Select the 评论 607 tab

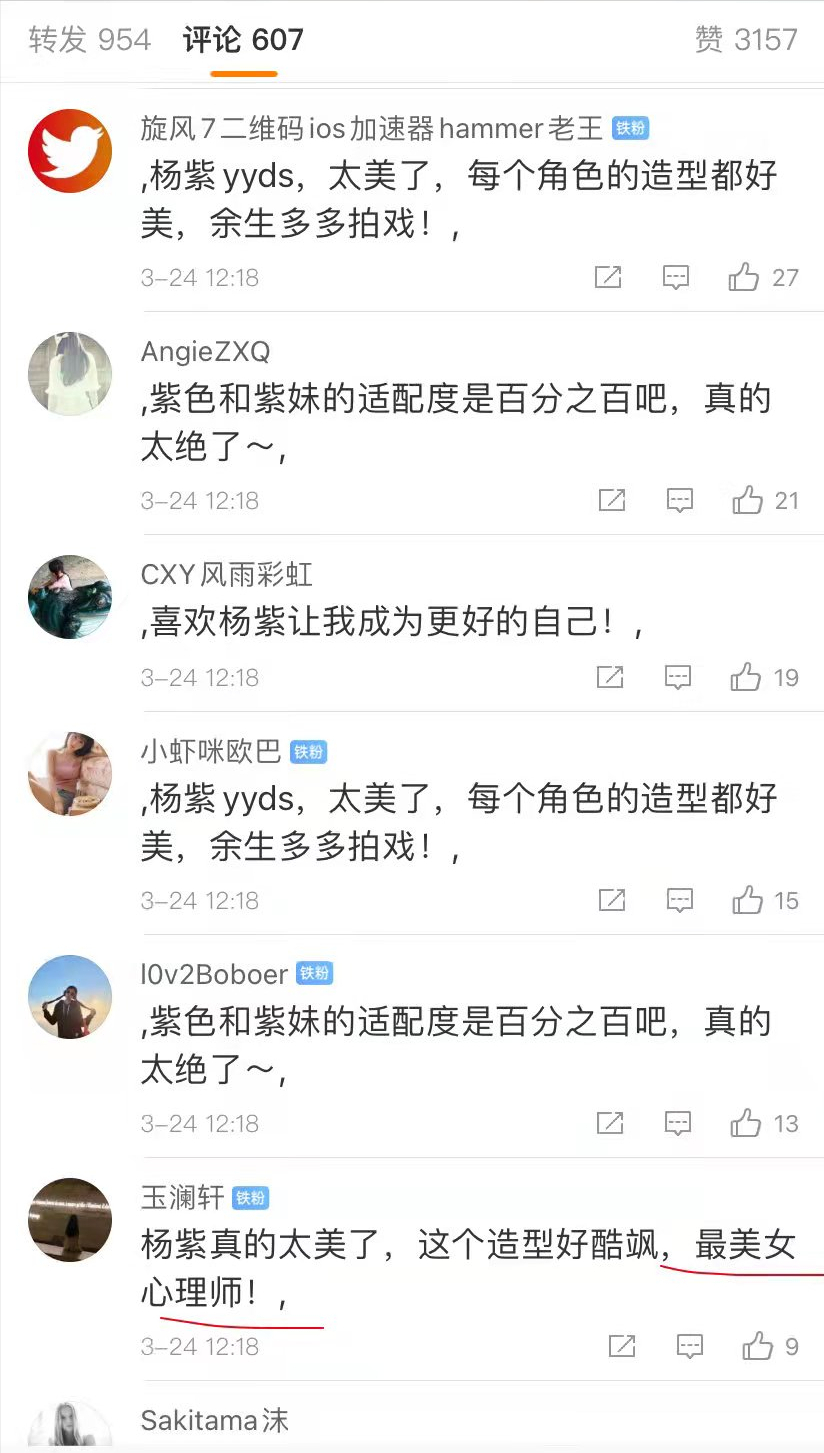pos(241,40)
